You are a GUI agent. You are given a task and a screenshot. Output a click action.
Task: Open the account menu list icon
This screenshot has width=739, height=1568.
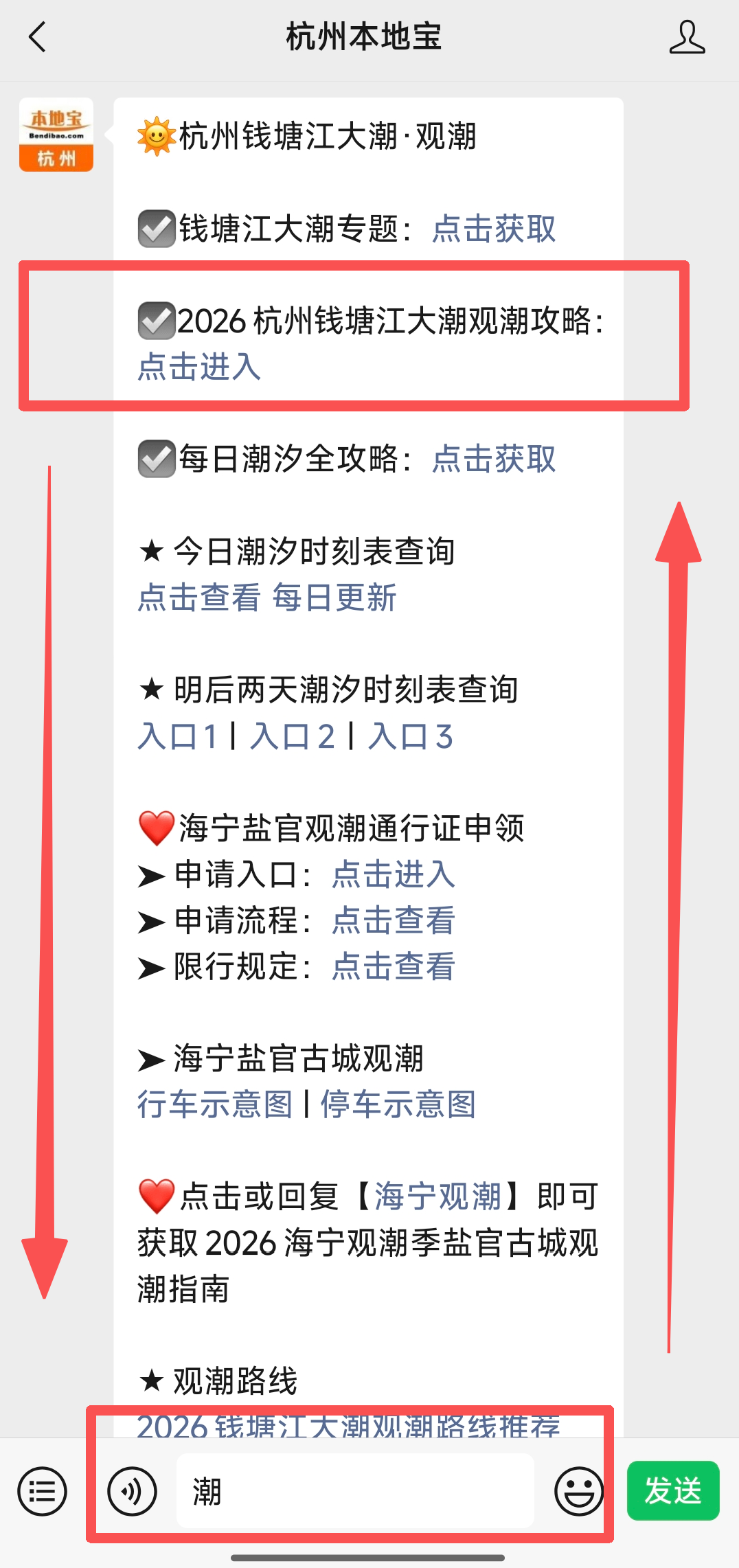pos(43,1491)
